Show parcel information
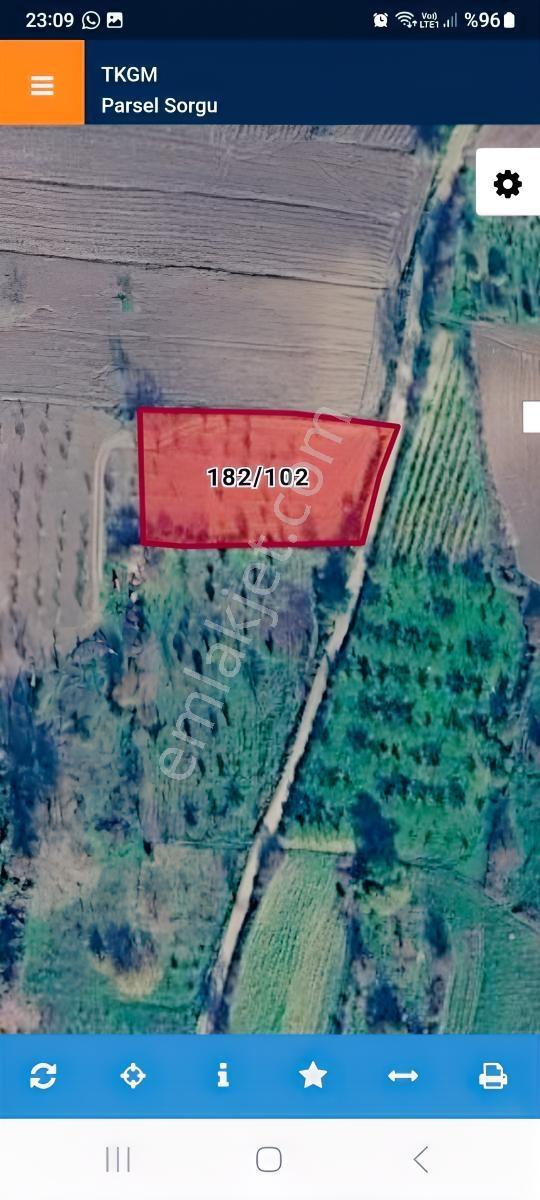540x1200 pixels. click(223, 1076)
